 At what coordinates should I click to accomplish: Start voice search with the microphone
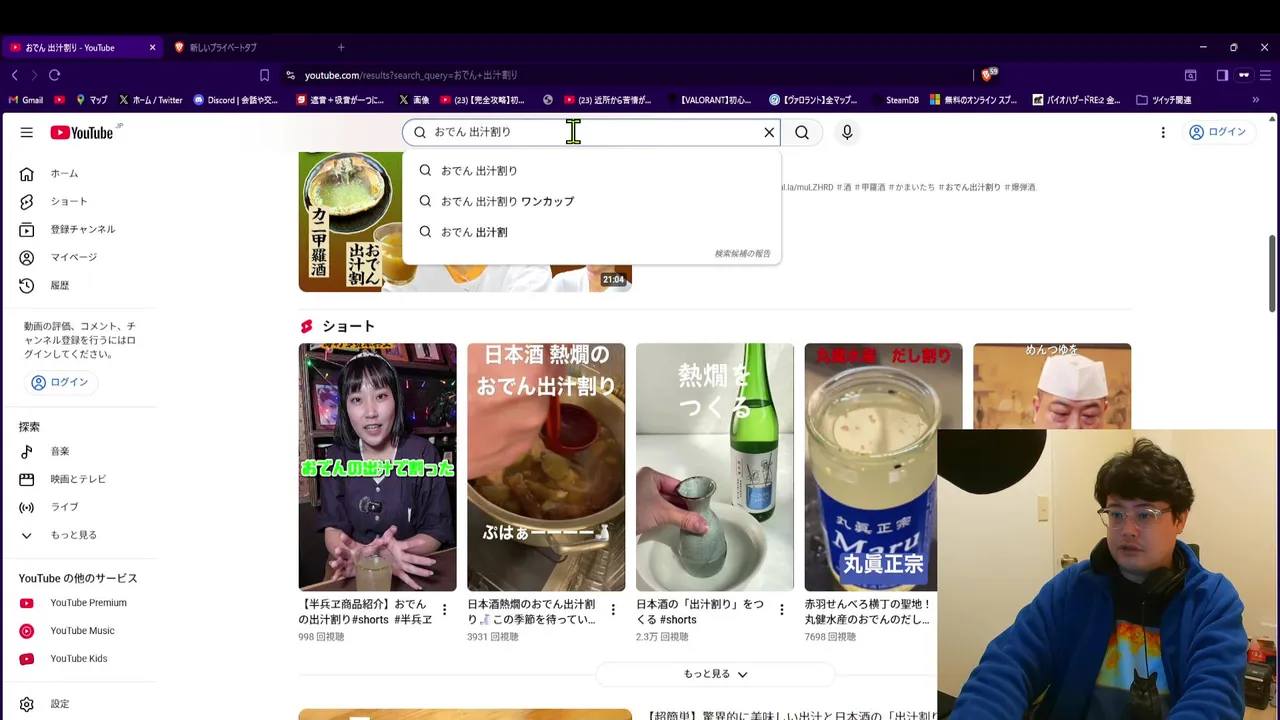[847, 132]
